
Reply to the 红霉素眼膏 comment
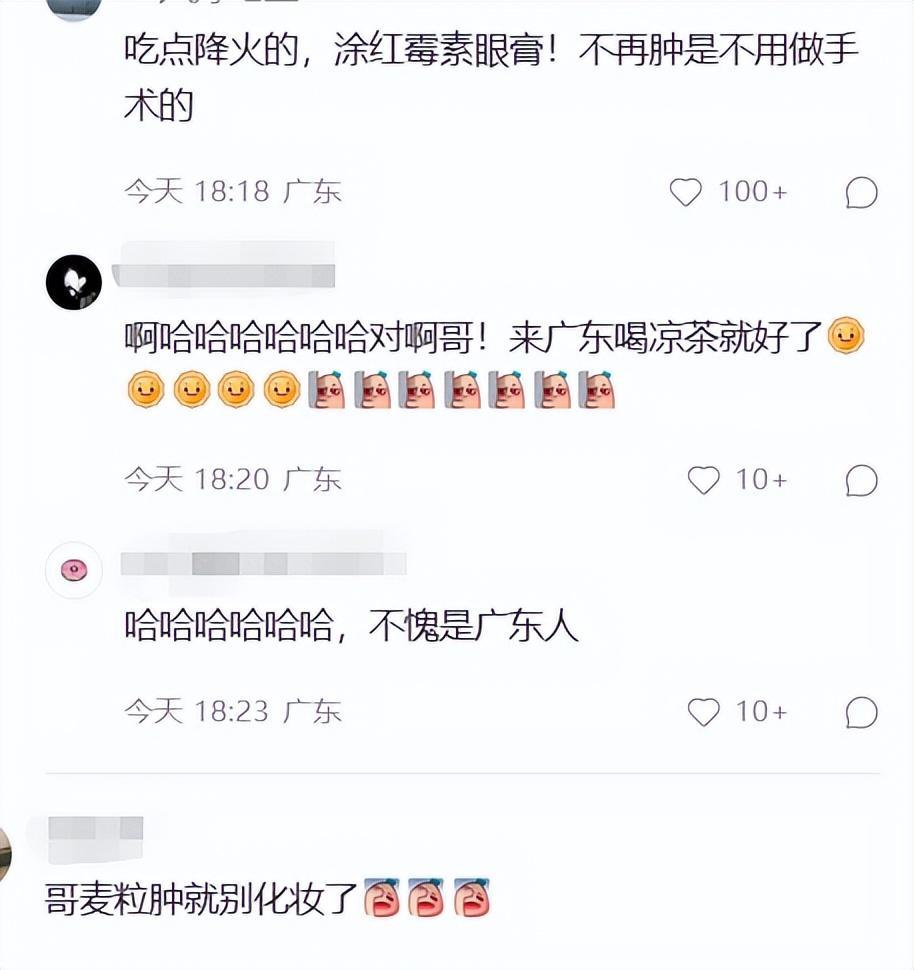861,192
